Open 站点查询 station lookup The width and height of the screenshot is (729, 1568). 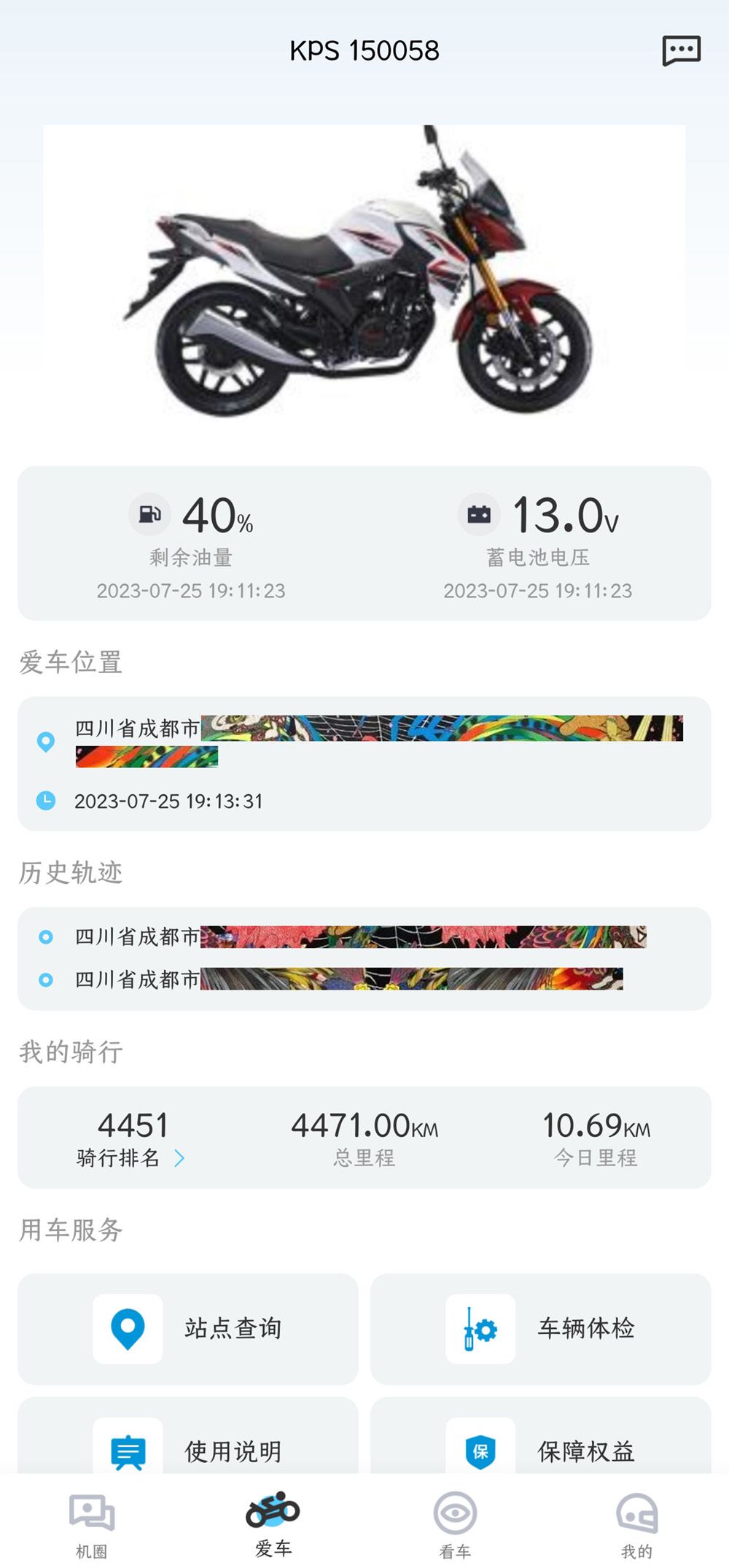(x=188, y=1329)
